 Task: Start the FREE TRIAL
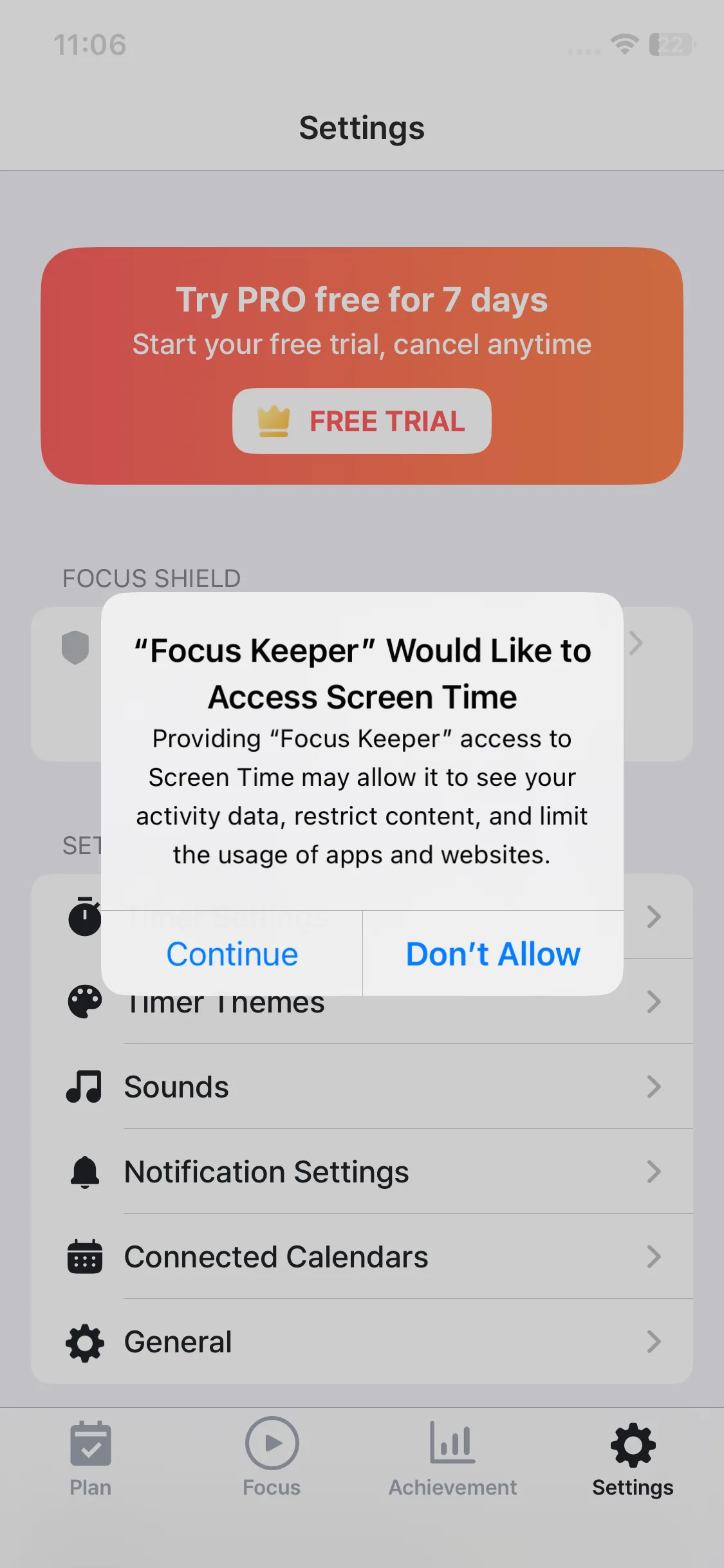pyautogui.click(x=362, y=421)
